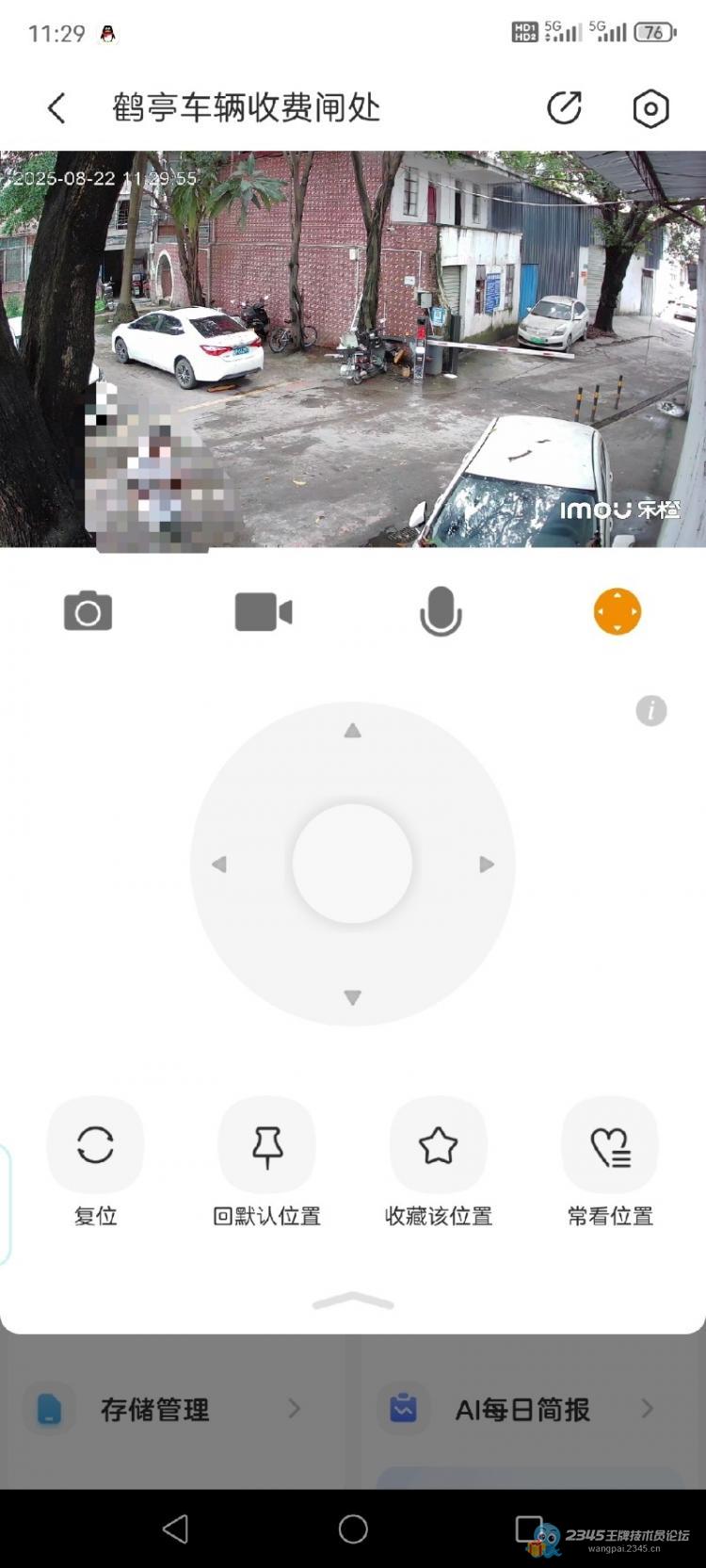Open 常看位置 frequent positions

[610, 1146]
